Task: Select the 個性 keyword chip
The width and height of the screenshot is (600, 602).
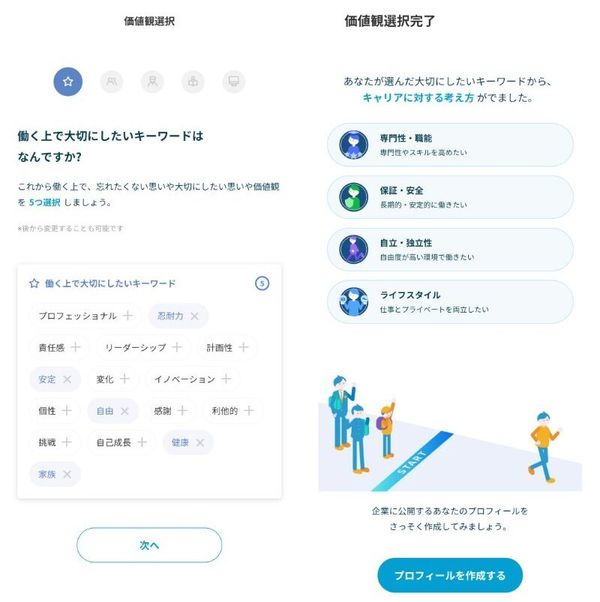Action: (x=55, y=411)
